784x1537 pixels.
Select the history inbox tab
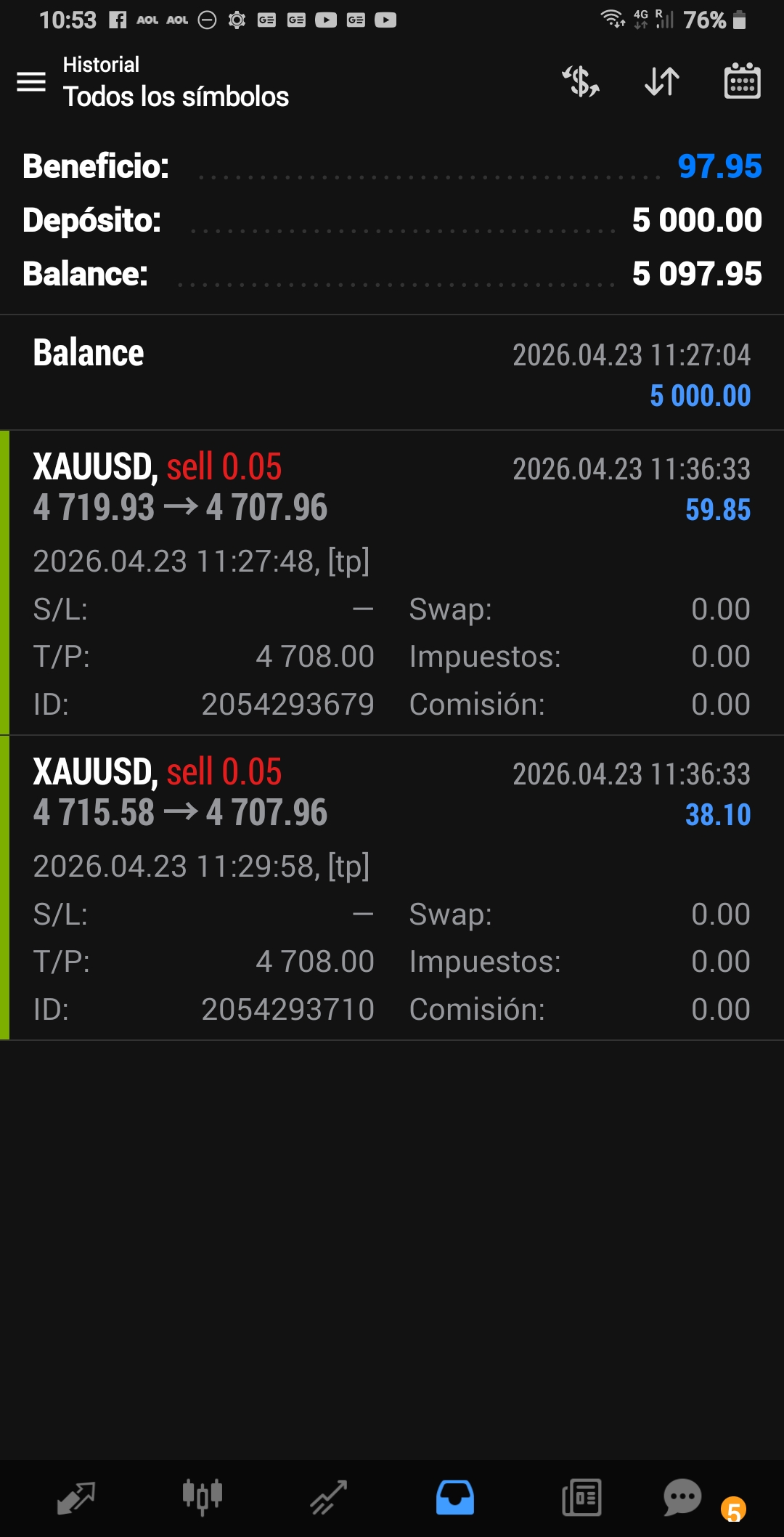pyautogui.click(x=455, y=1498)
